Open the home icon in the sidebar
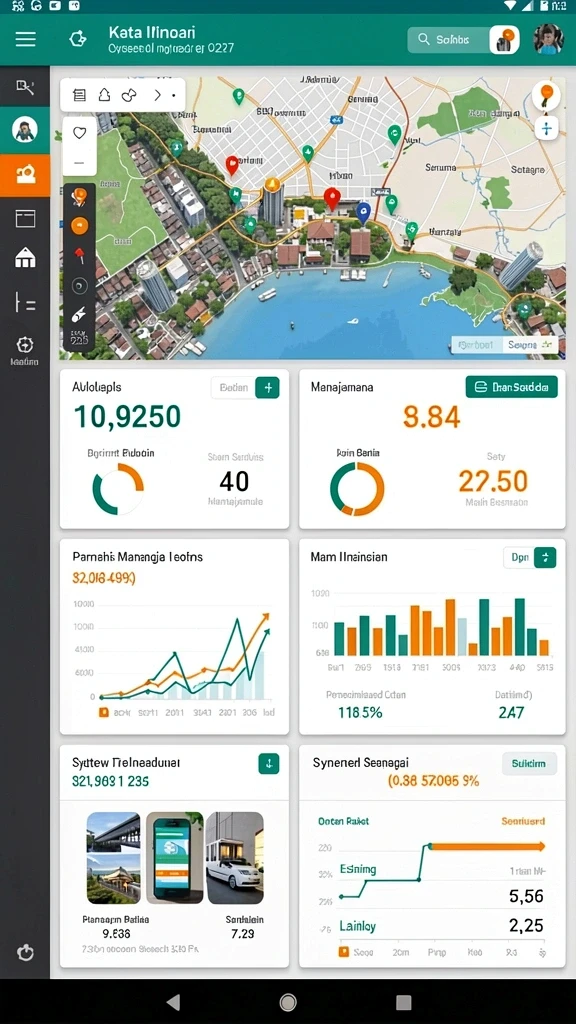 (x=25, y=258)
